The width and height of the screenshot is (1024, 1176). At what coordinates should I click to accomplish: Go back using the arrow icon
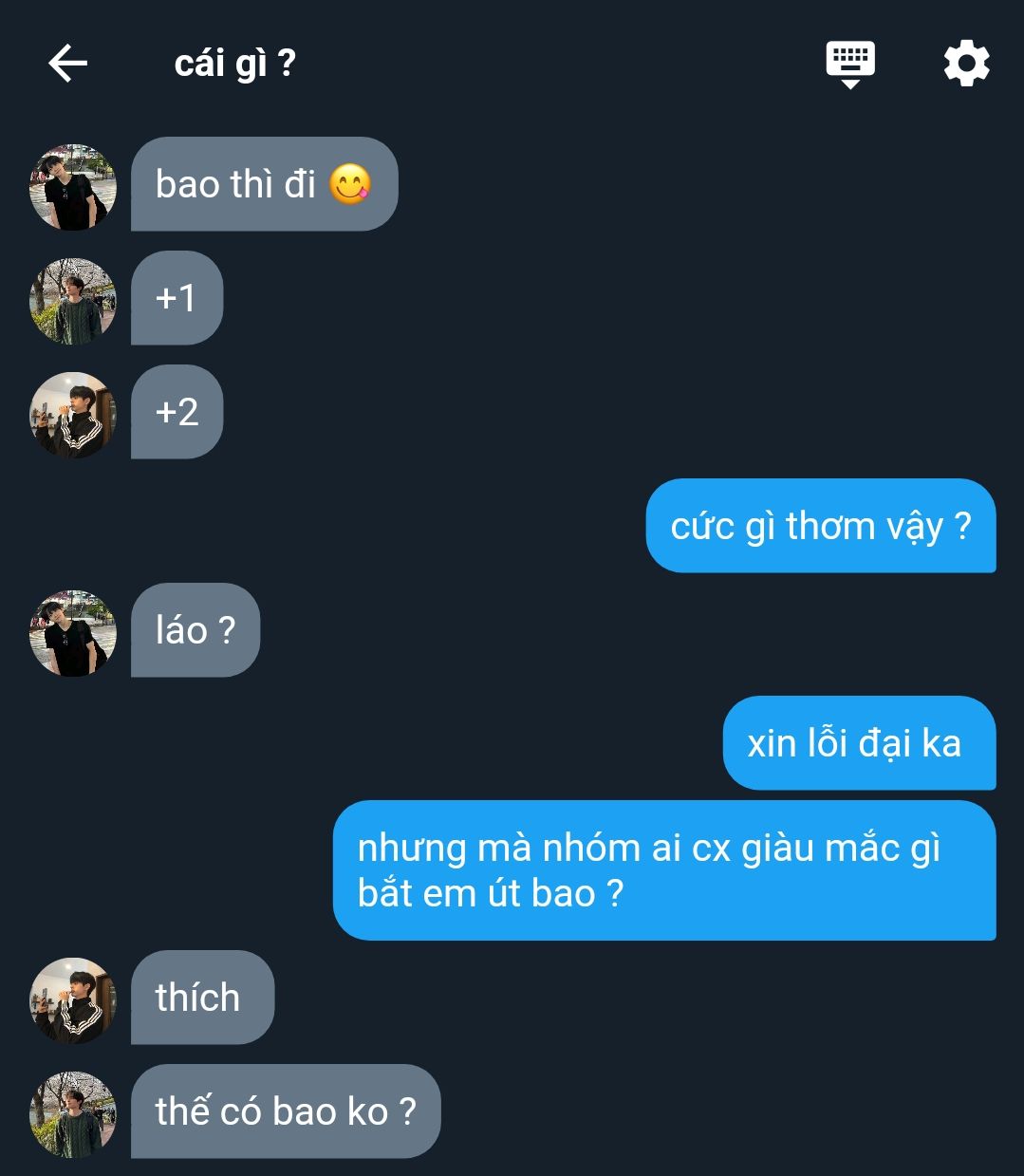(x=67, y=65)
